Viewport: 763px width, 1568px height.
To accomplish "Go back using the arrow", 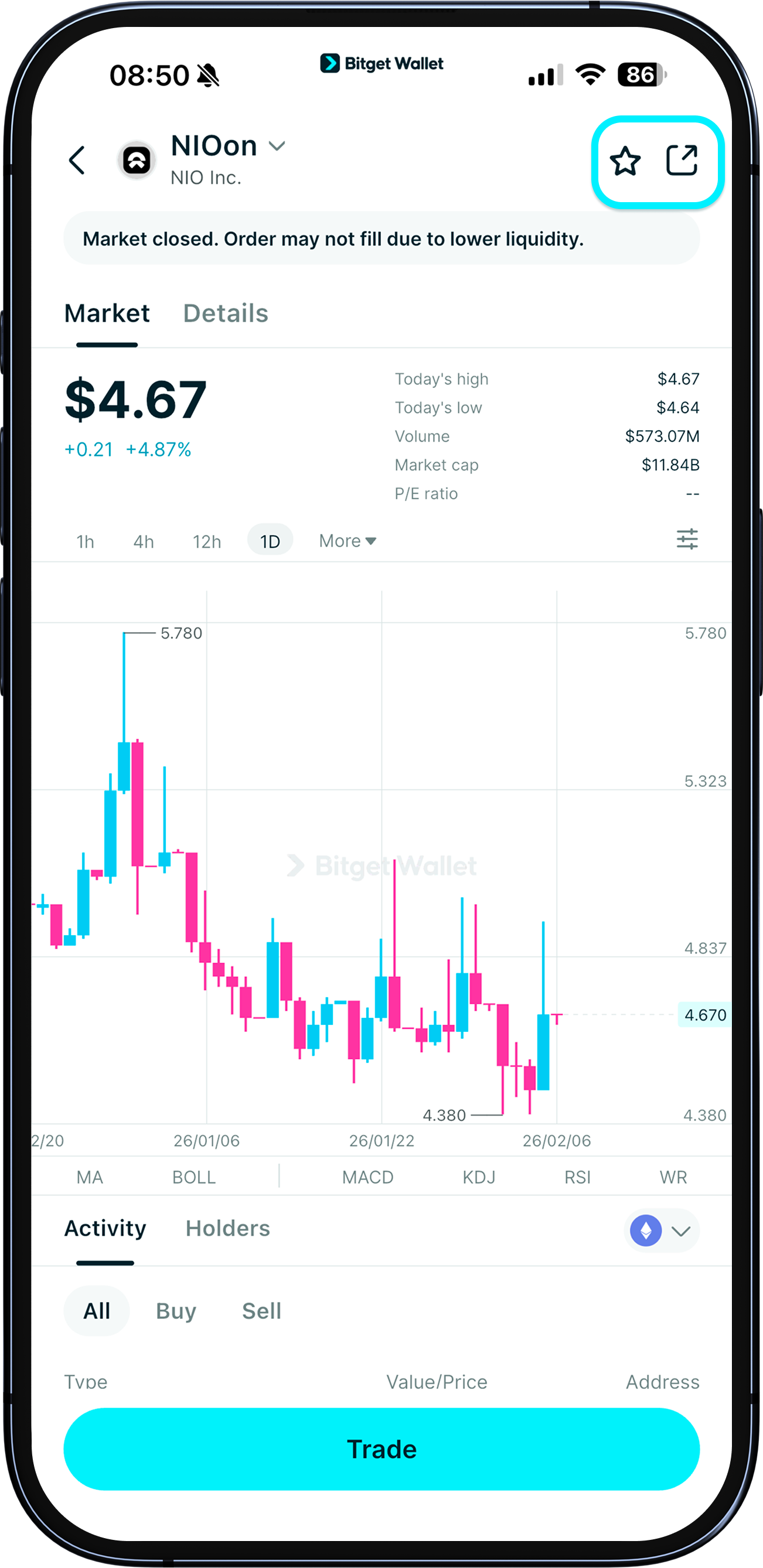I will click(77, 161).
